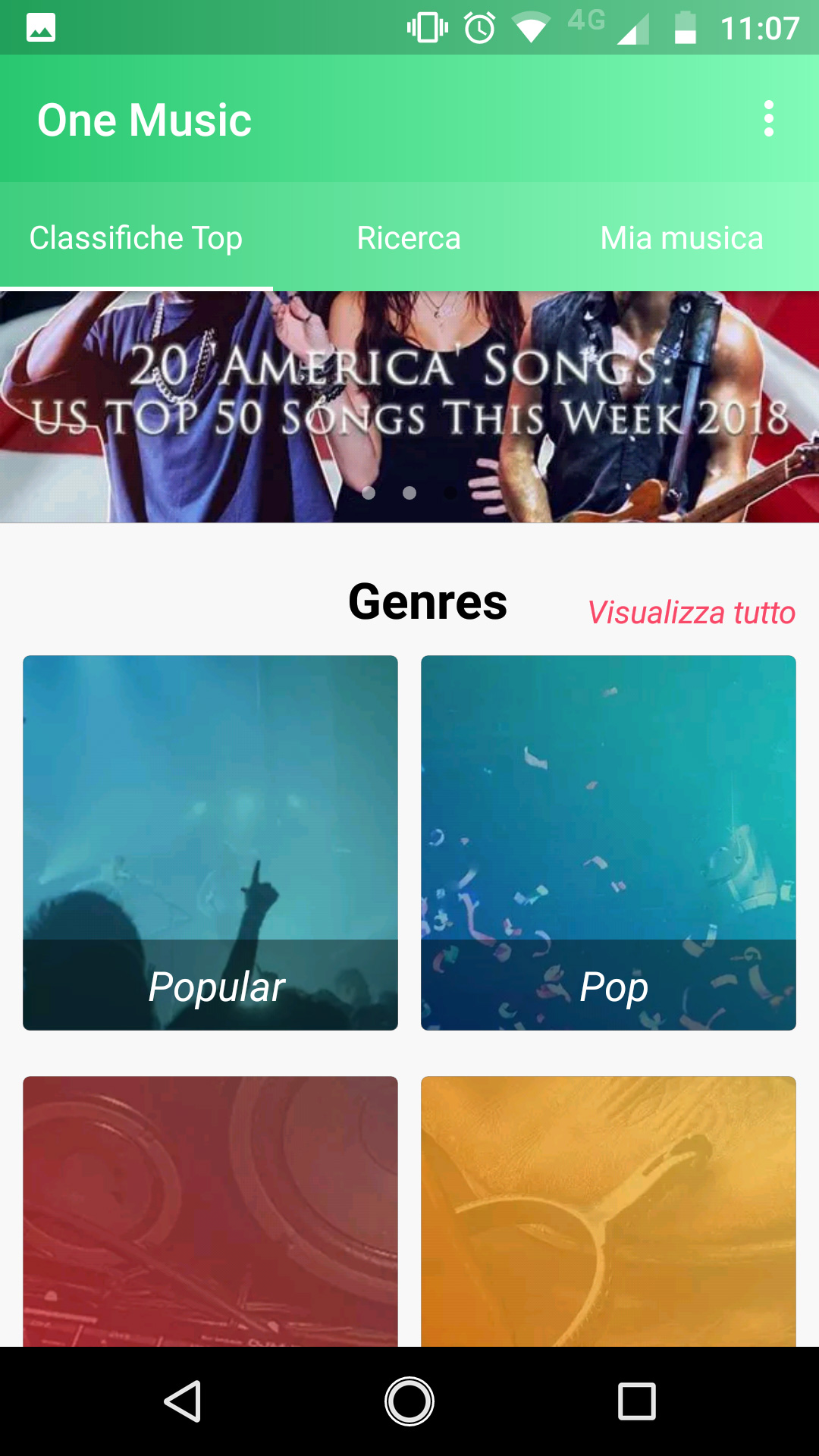Image resolution: width=819 pixels, height=1456 pixels.
Task: Open the red genre card
Action: click(x=210, y=1211)
